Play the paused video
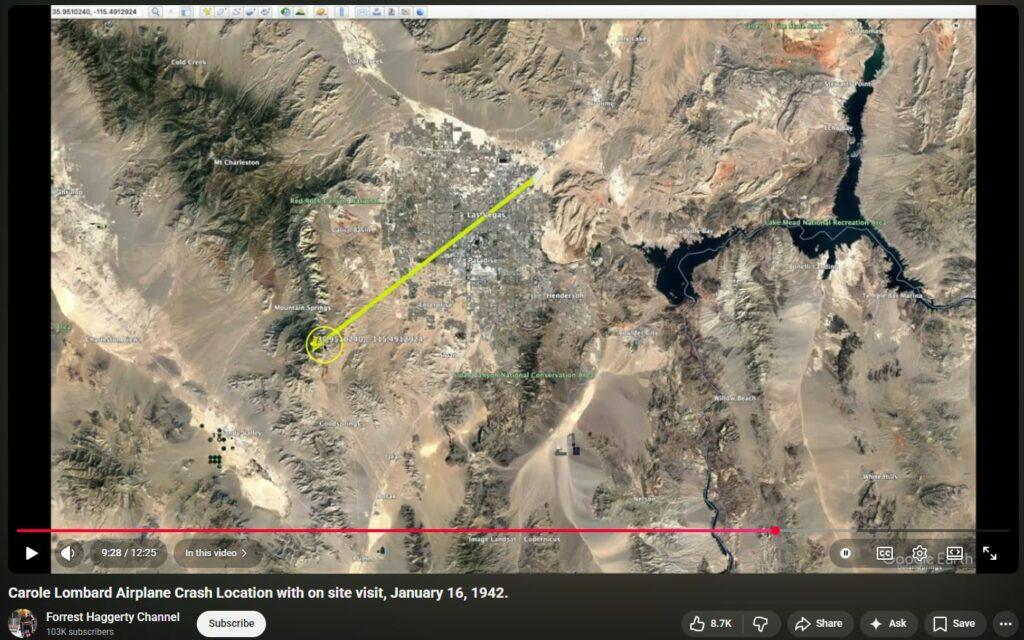 coord(31,553)
